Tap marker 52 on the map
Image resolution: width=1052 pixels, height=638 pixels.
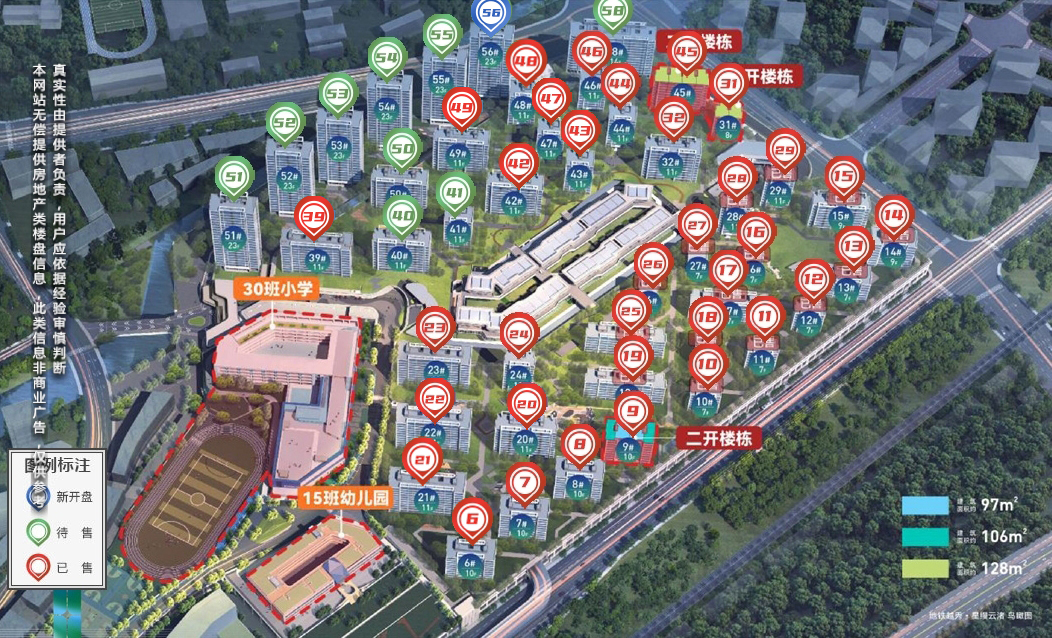(286, 124)
